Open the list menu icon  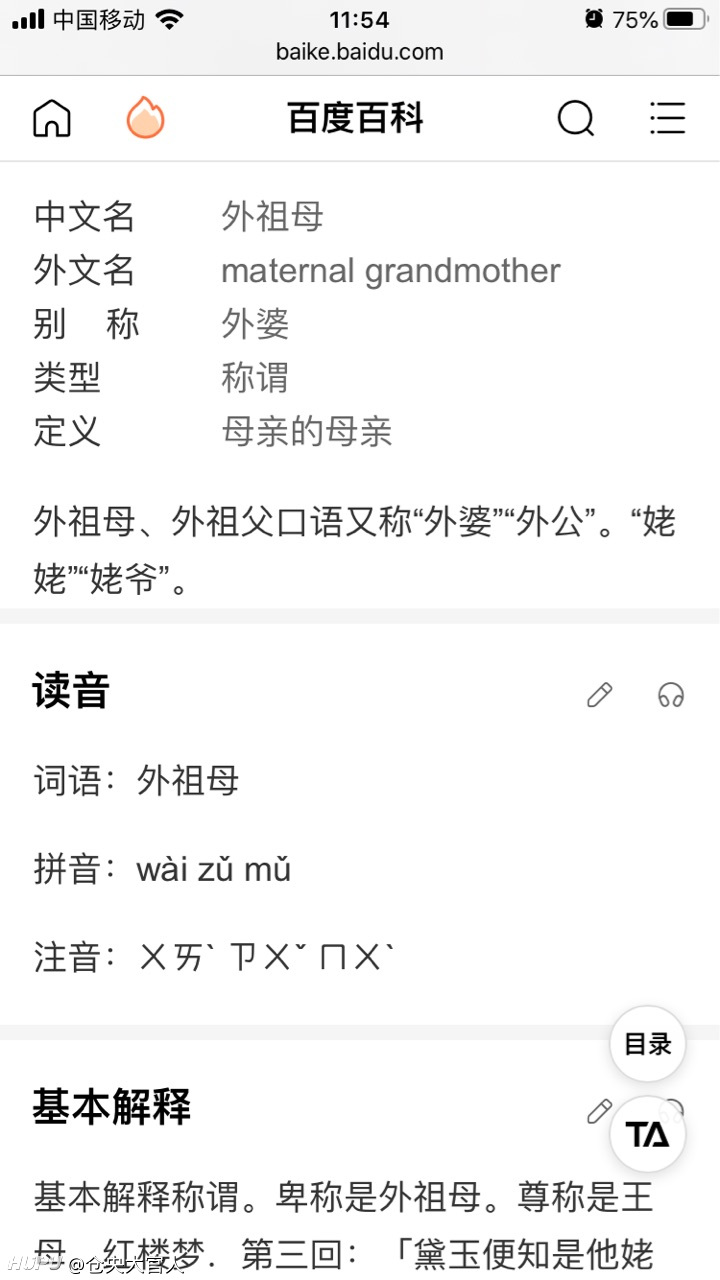pos(667,118)
